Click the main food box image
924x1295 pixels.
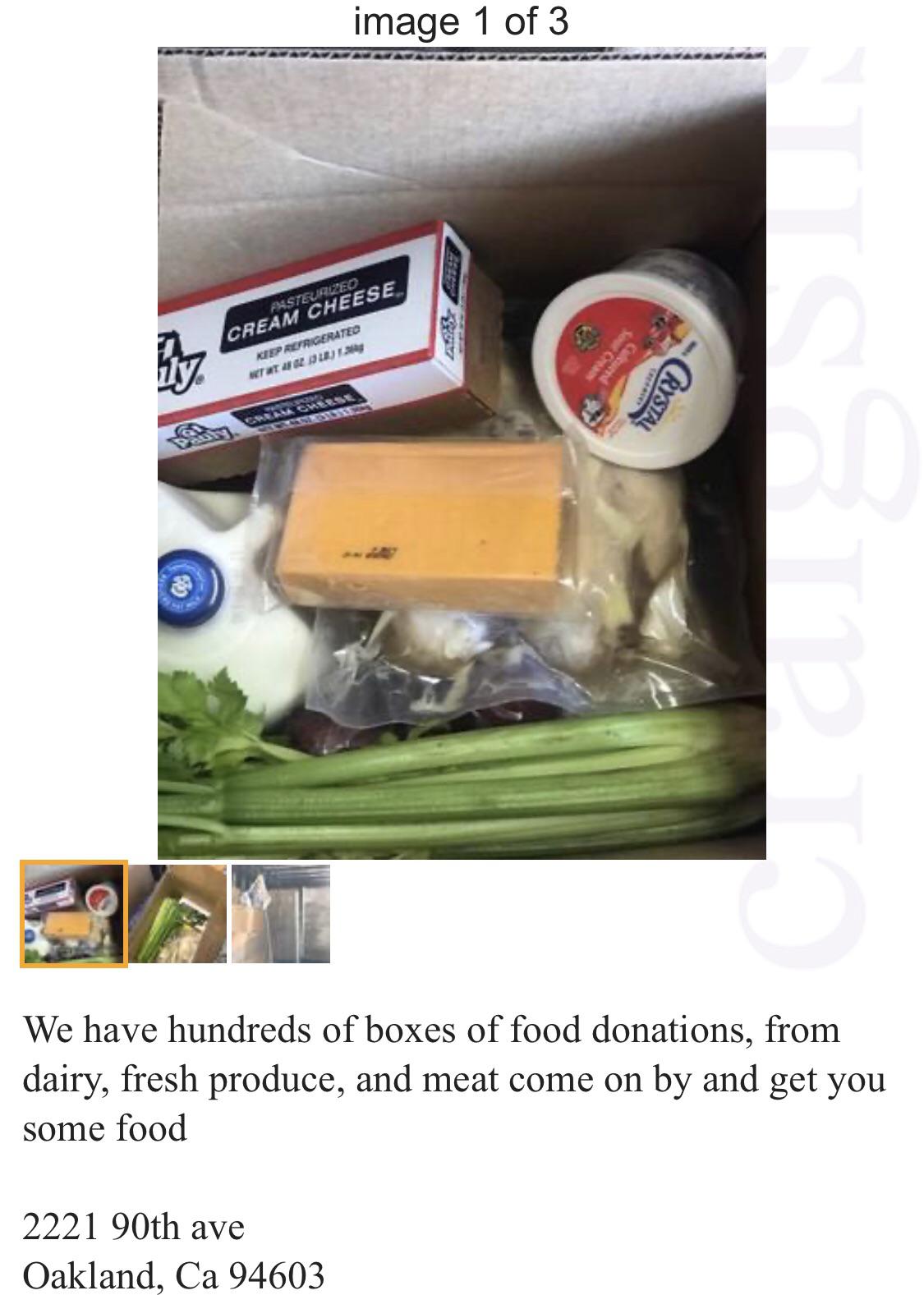coord(460,452)
